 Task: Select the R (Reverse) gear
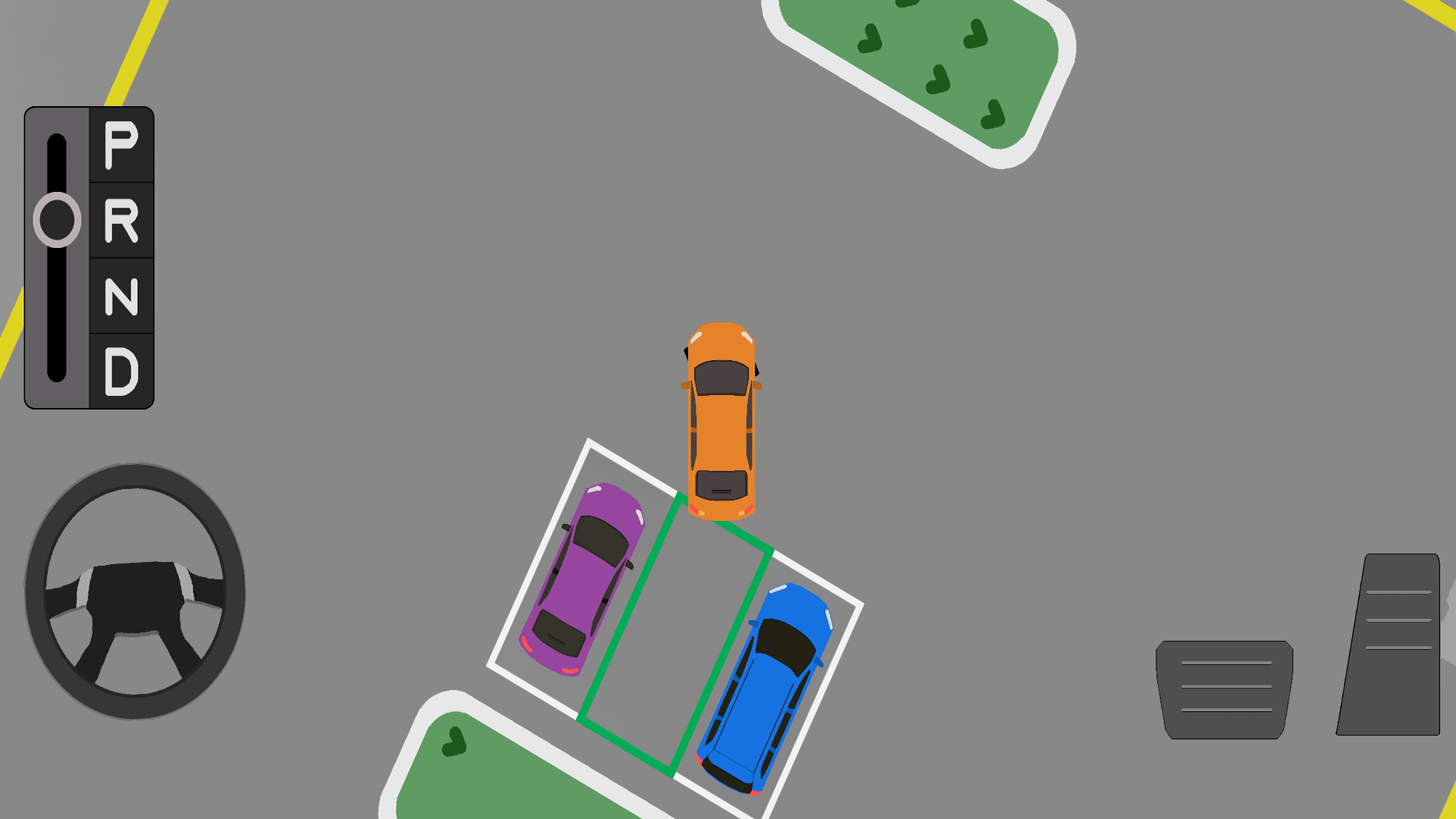point(121,221)
